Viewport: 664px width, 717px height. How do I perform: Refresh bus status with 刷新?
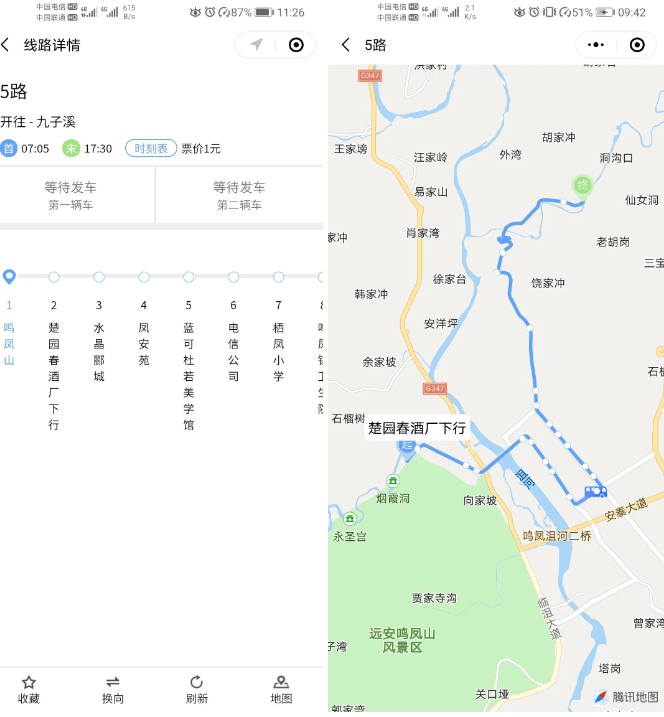[197, 689]
